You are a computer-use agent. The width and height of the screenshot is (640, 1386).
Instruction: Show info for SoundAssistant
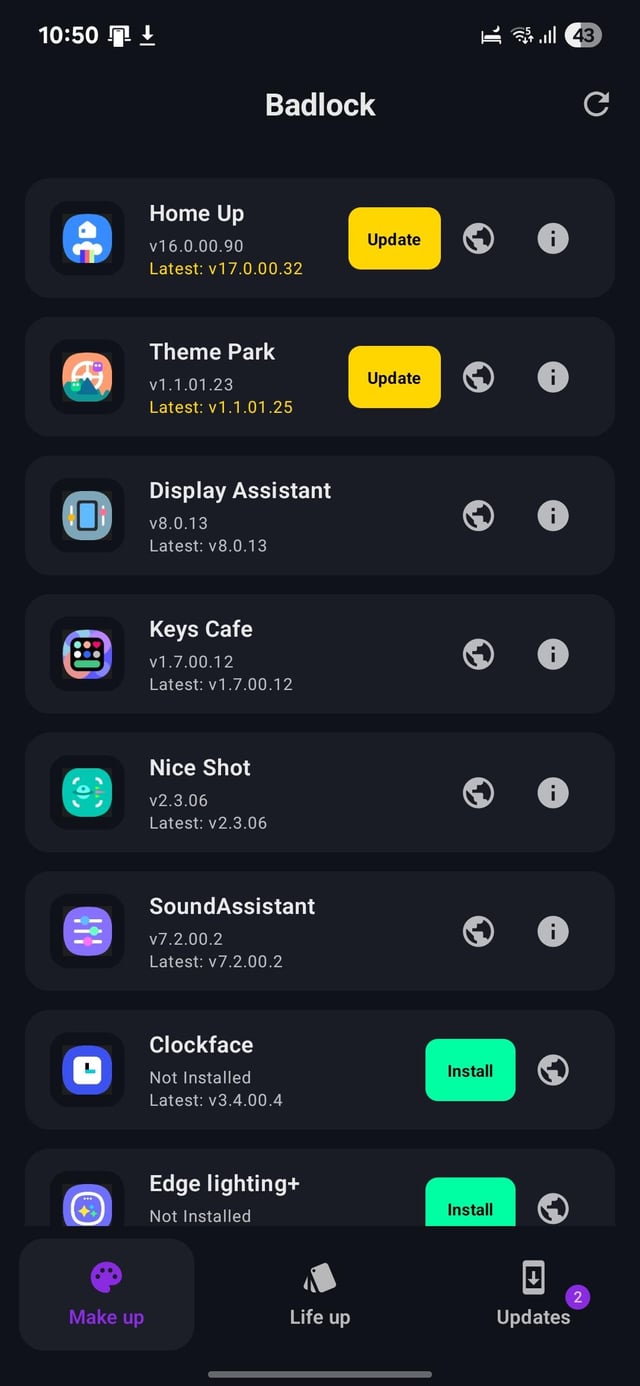(553, 931)
